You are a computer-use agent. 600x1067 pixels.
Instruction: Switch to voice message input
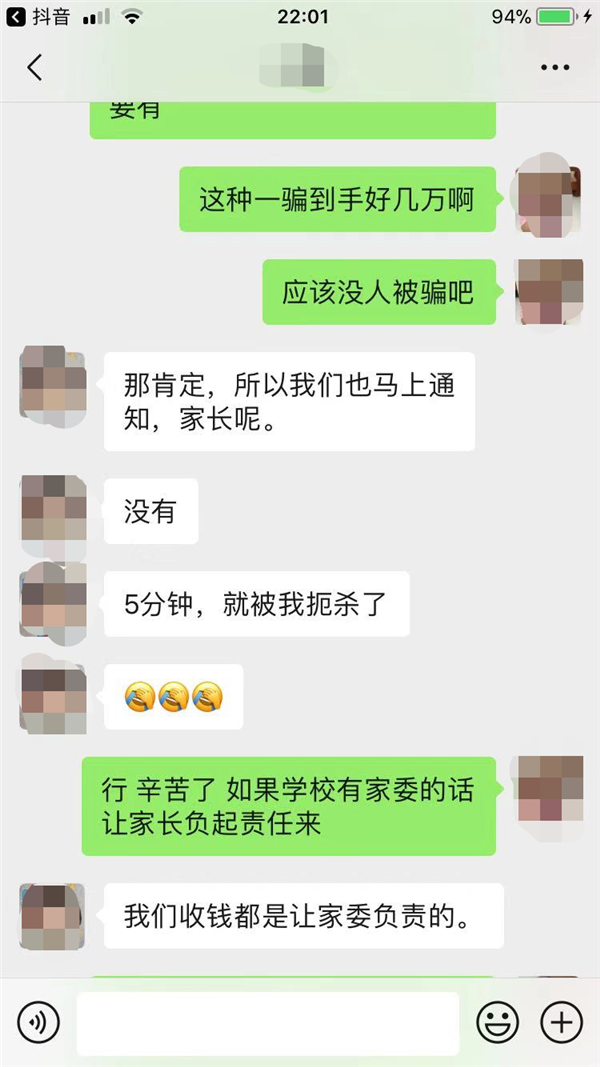(38, 1022)
